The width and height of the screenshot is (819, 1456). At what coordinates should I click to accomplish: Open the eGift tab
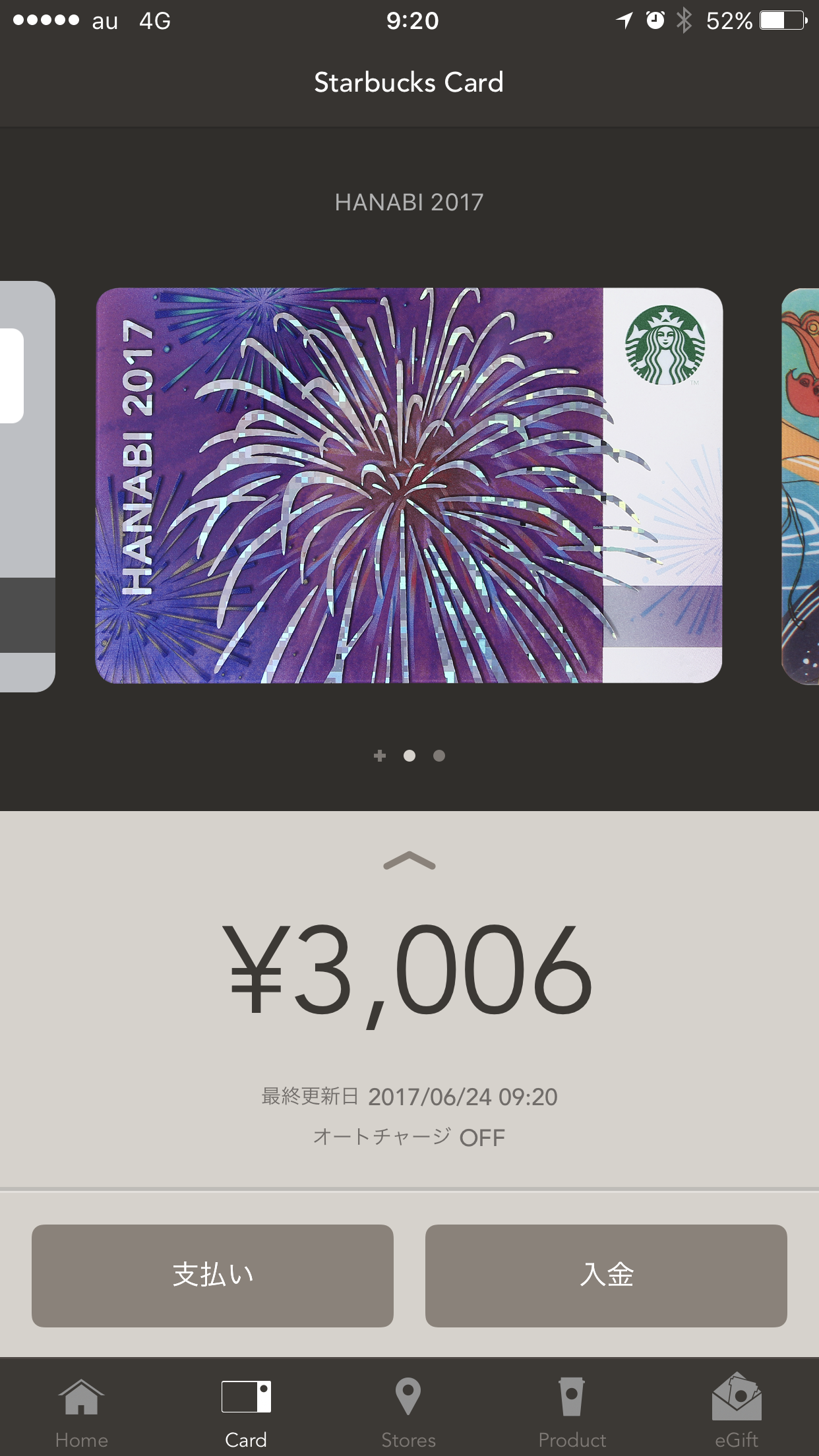pyautogui.click(x=737, y=1412)
